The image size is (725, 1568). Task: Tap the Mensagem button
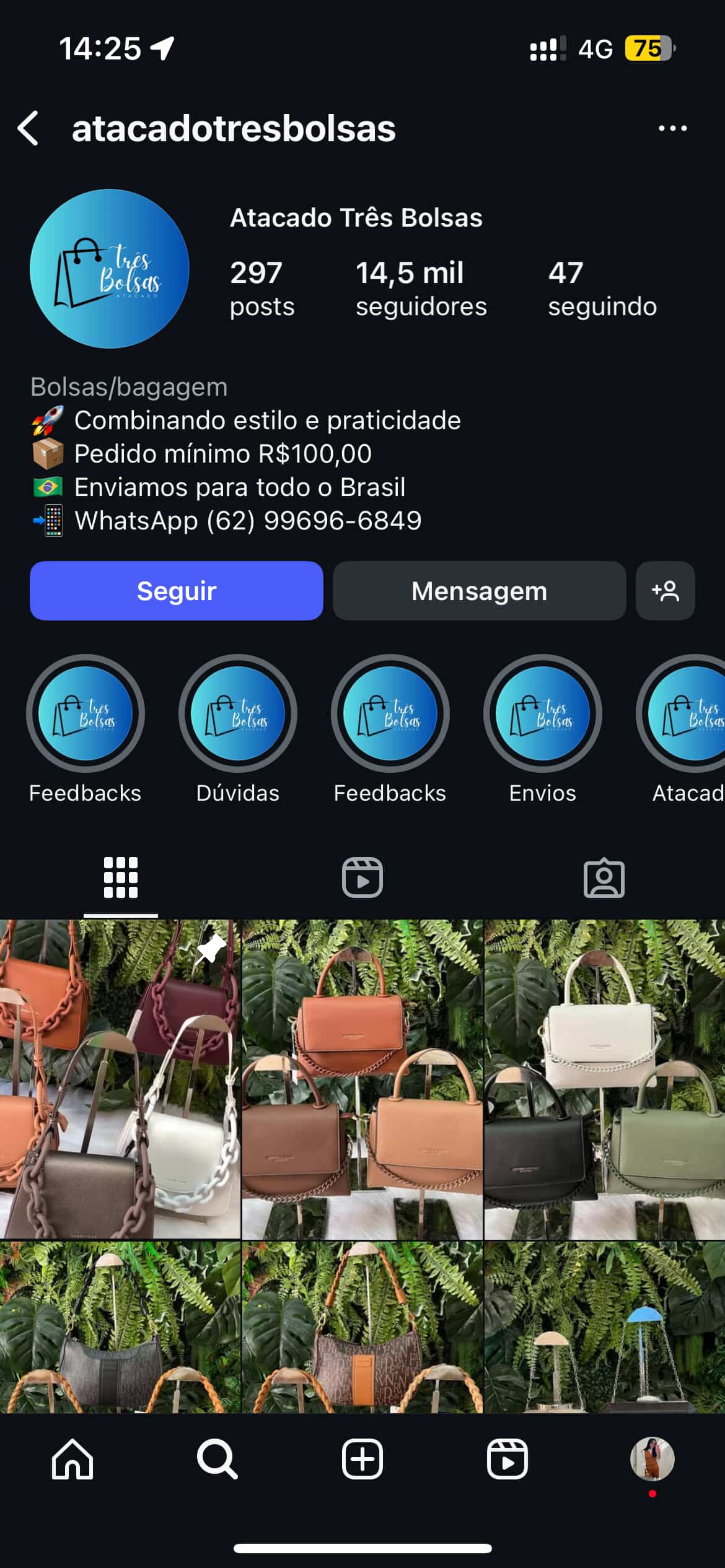(479, 591)
